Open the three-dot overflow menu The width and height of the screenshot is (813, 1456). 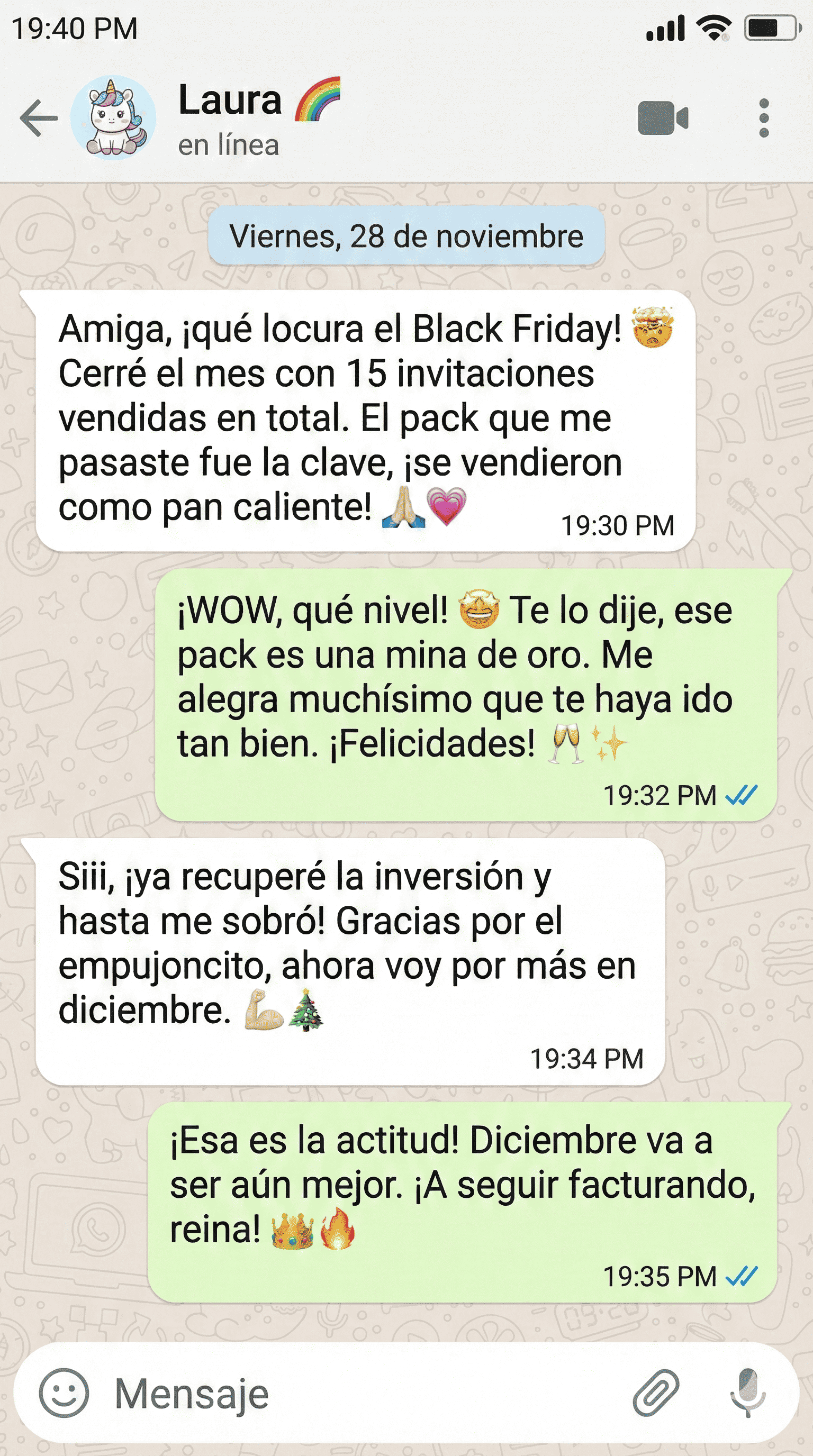click(764, 118)
